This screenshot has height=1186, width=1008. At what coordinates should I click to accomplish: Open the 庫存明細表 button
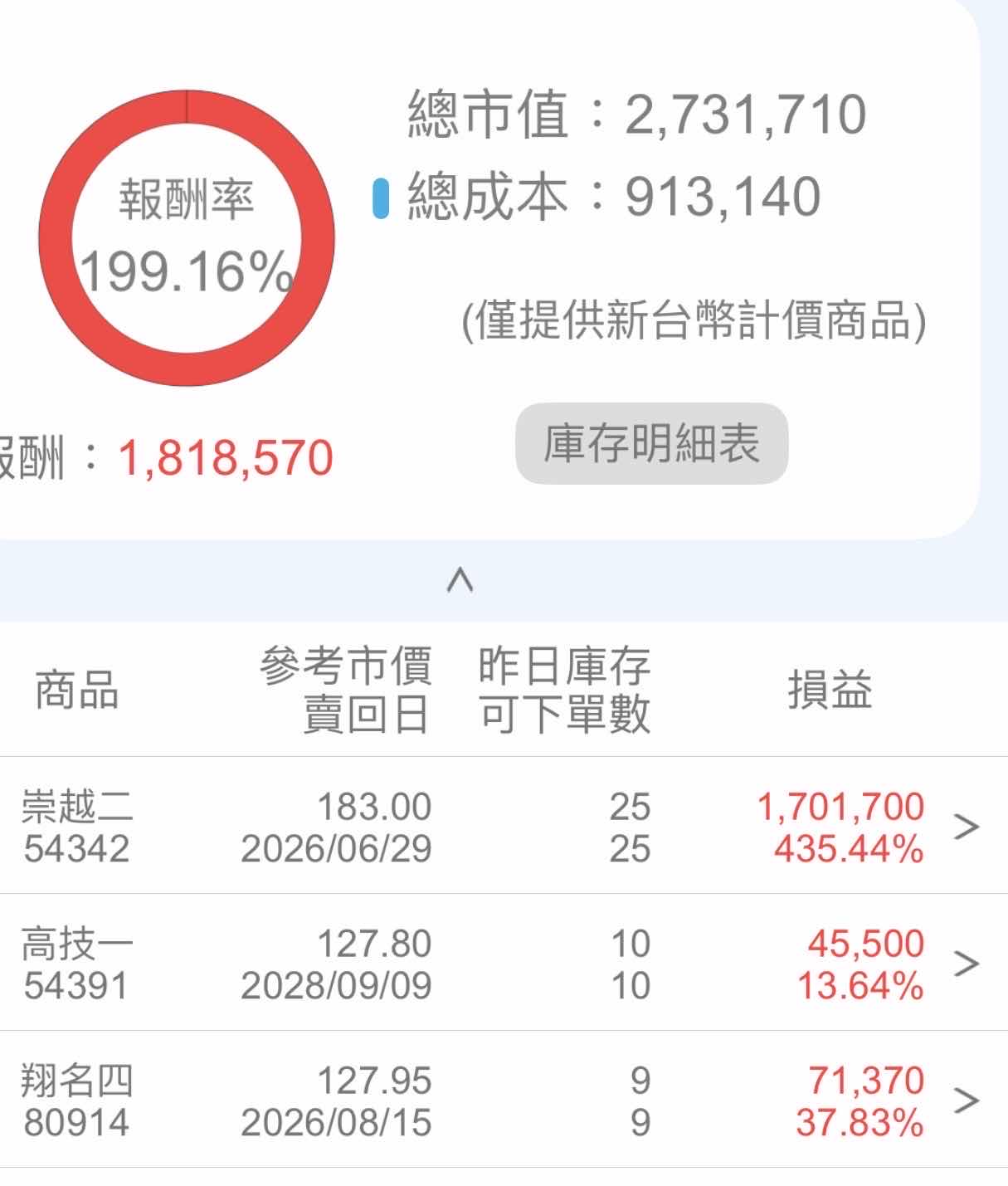[x=651, y=443]
